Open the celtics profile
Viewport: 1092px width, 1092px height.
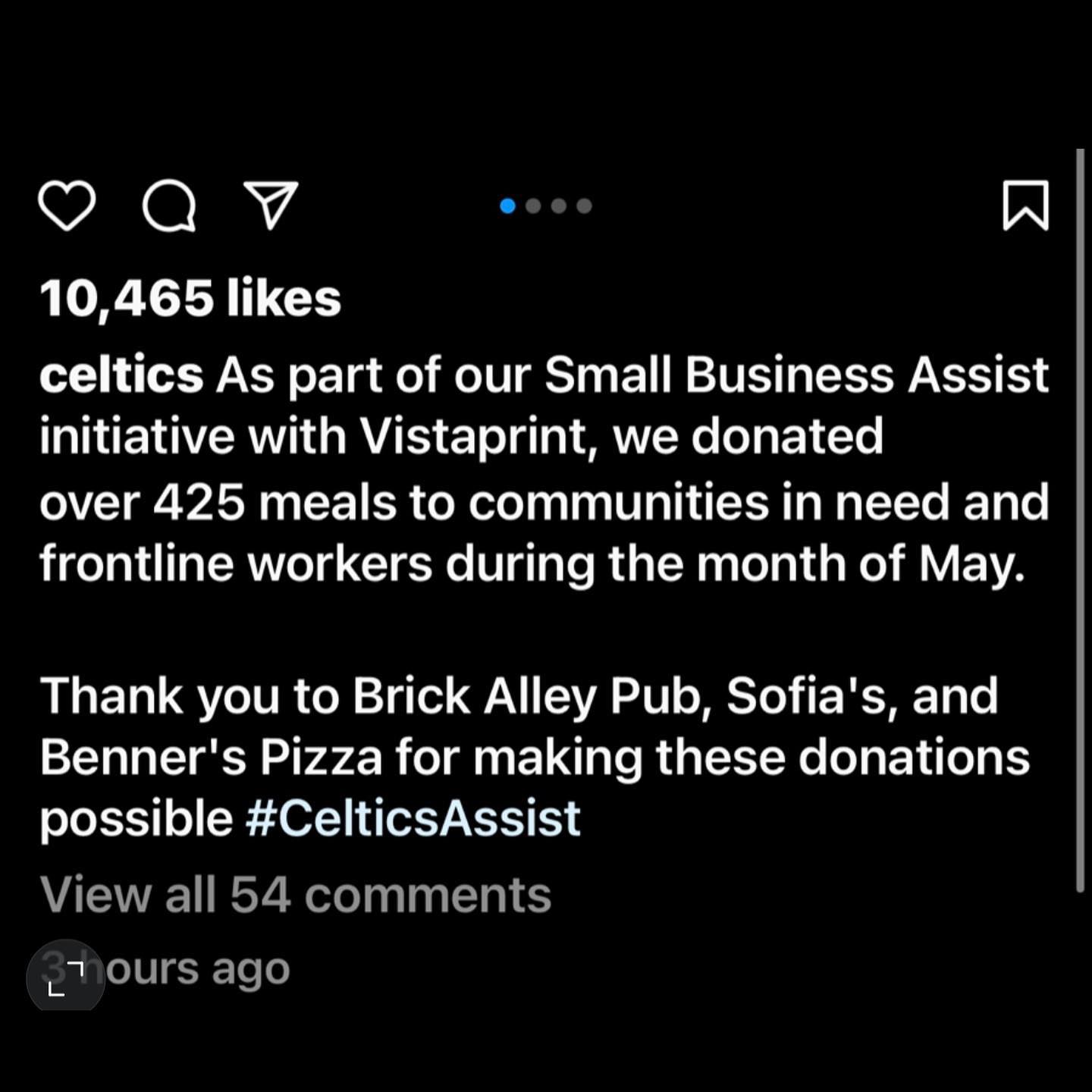click(x=121, y=375)
